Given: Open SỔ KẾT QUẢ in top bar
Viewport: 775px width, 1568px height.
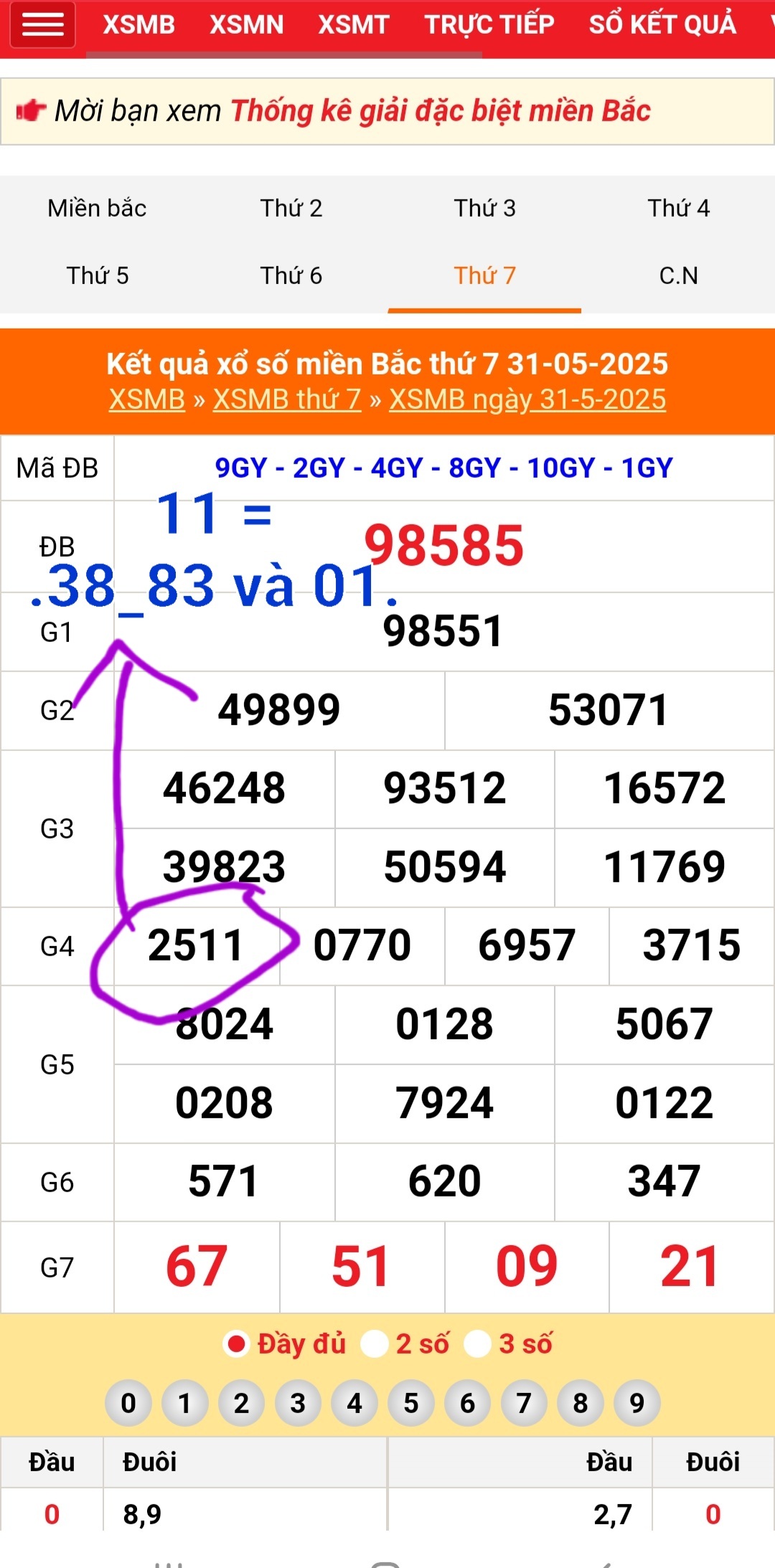Looking at the screenshot, I should click(662, 24).
